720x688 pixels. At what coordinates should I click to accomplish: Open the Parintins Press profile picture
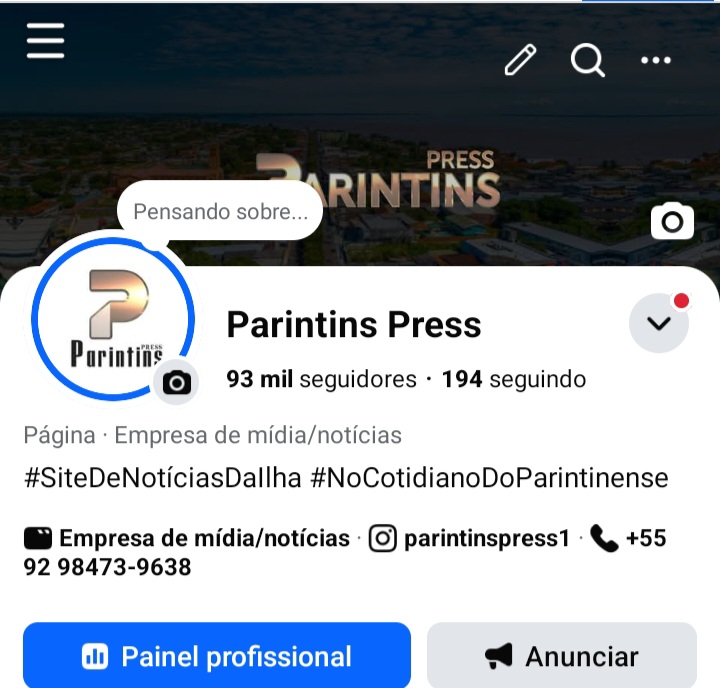click(x=112, y=318)
